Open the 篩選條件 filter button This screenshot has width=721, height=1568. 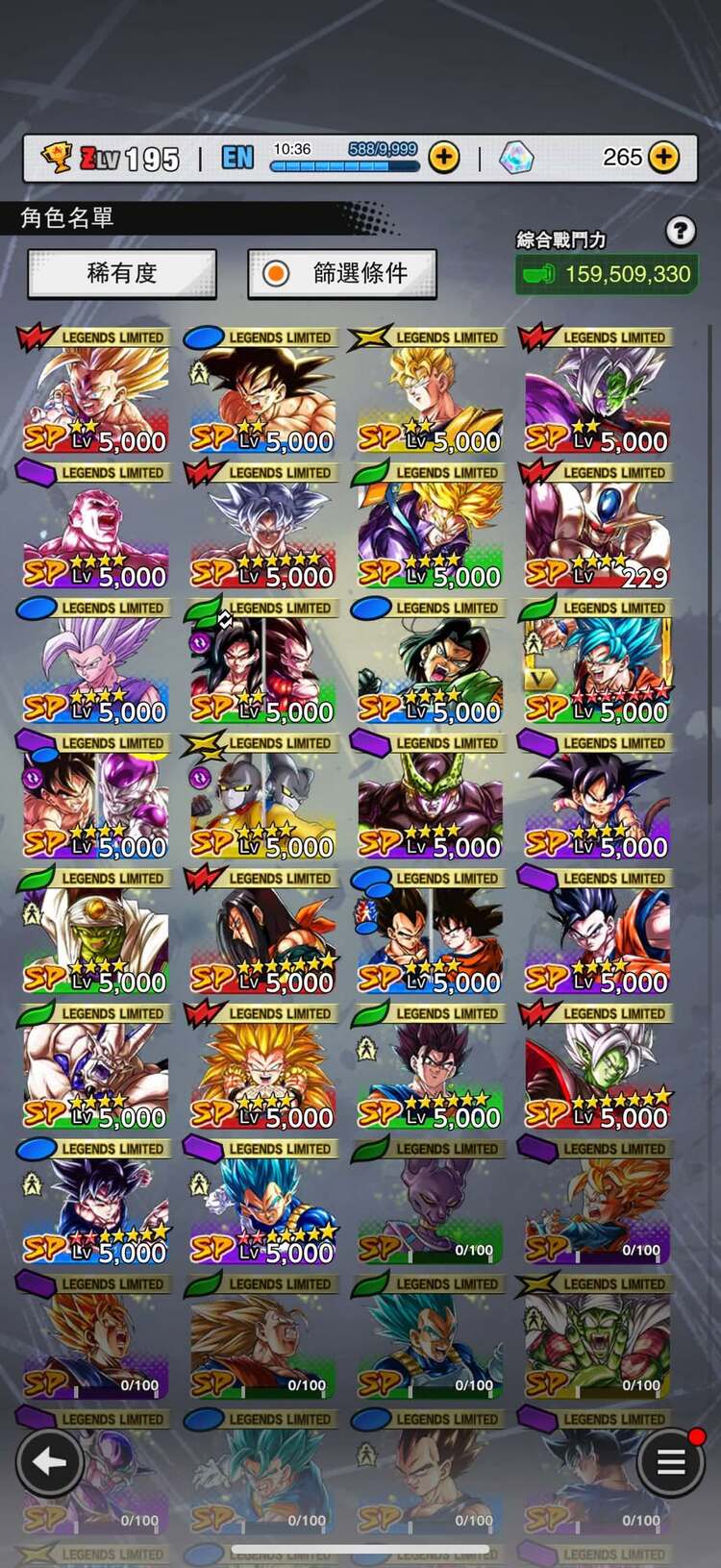point(342,274)
